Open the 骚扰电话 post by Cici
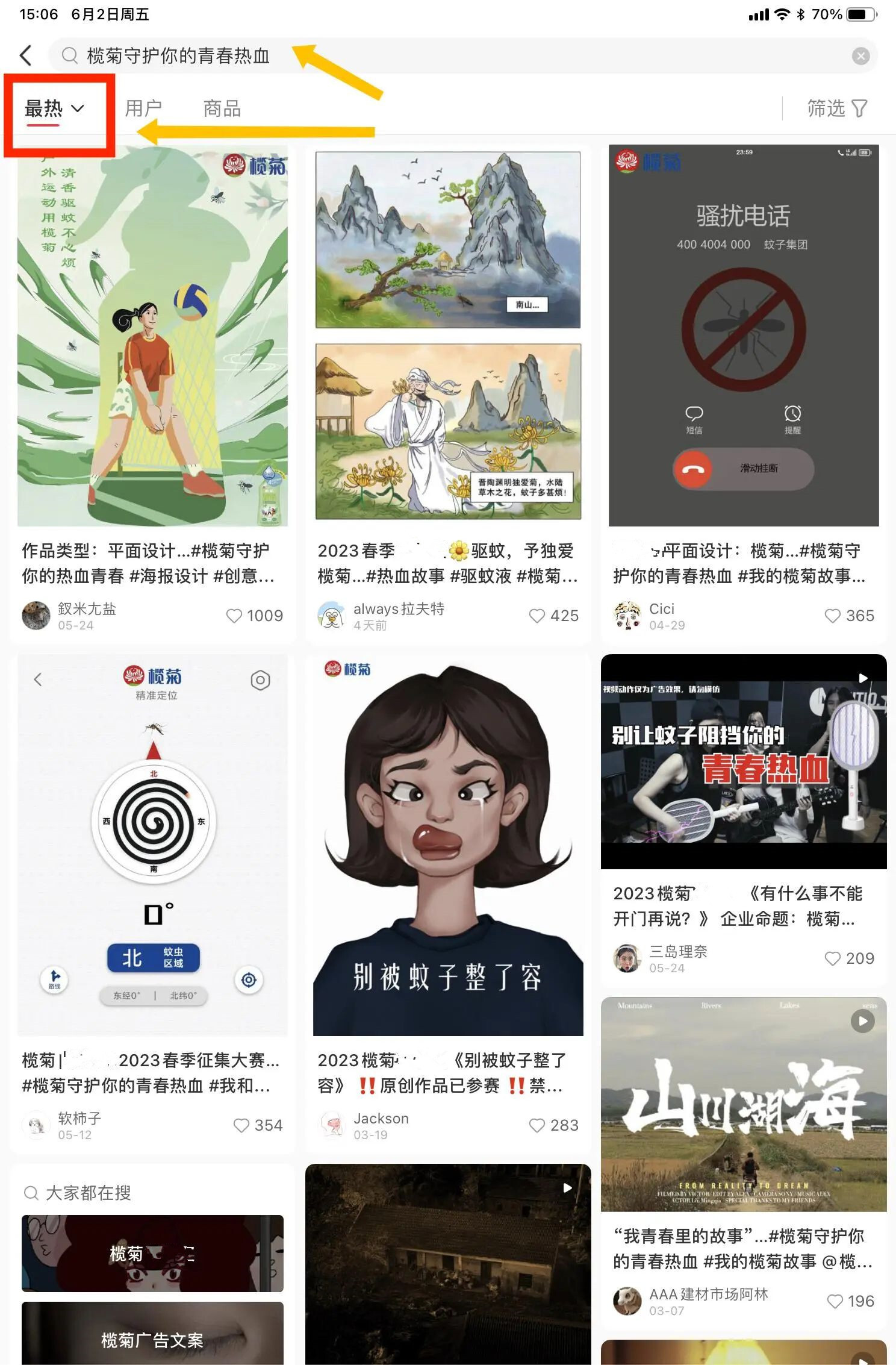Screen dimensions: 896x1365 (x=743, y=336)
